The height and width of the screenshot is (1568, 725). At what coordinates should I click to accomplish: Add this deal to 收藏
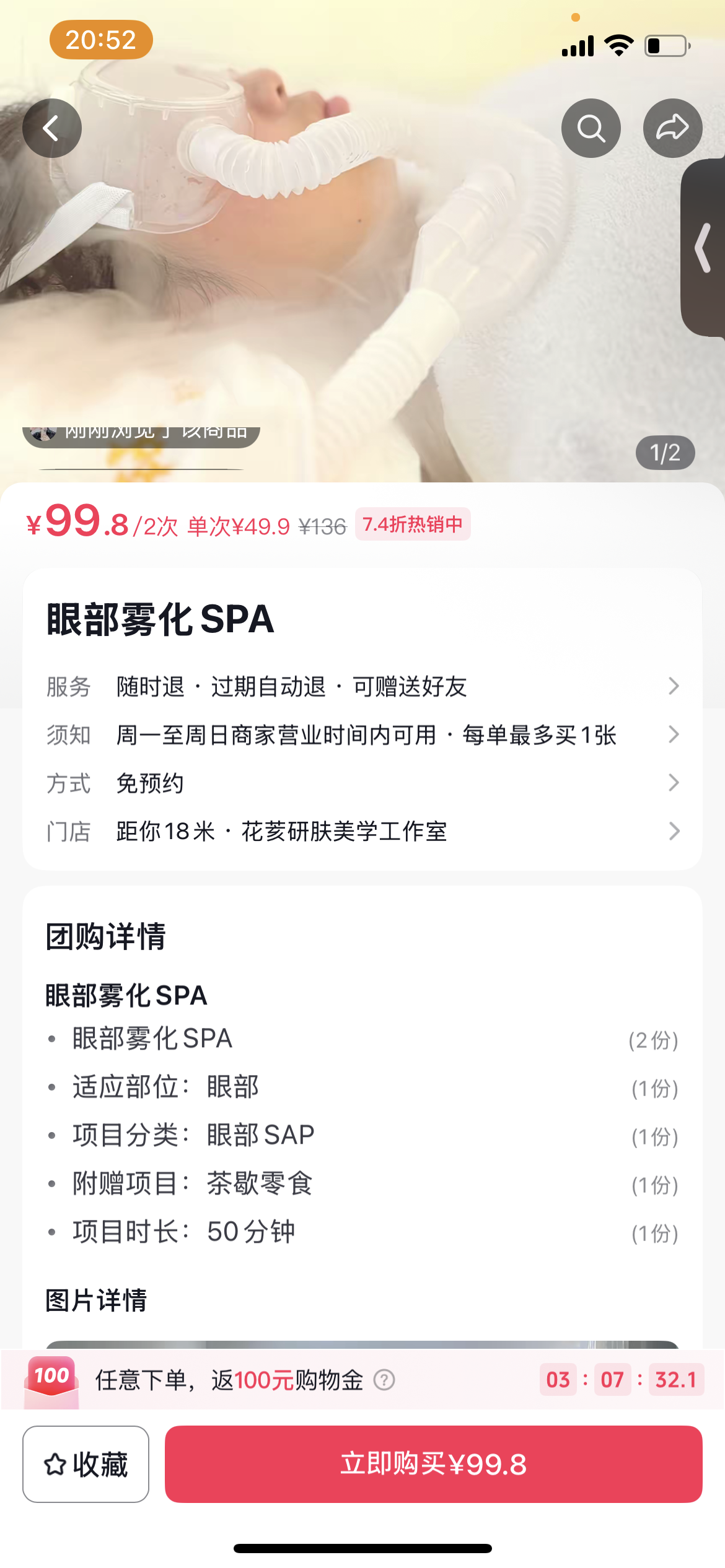[x=86, y=1464]
